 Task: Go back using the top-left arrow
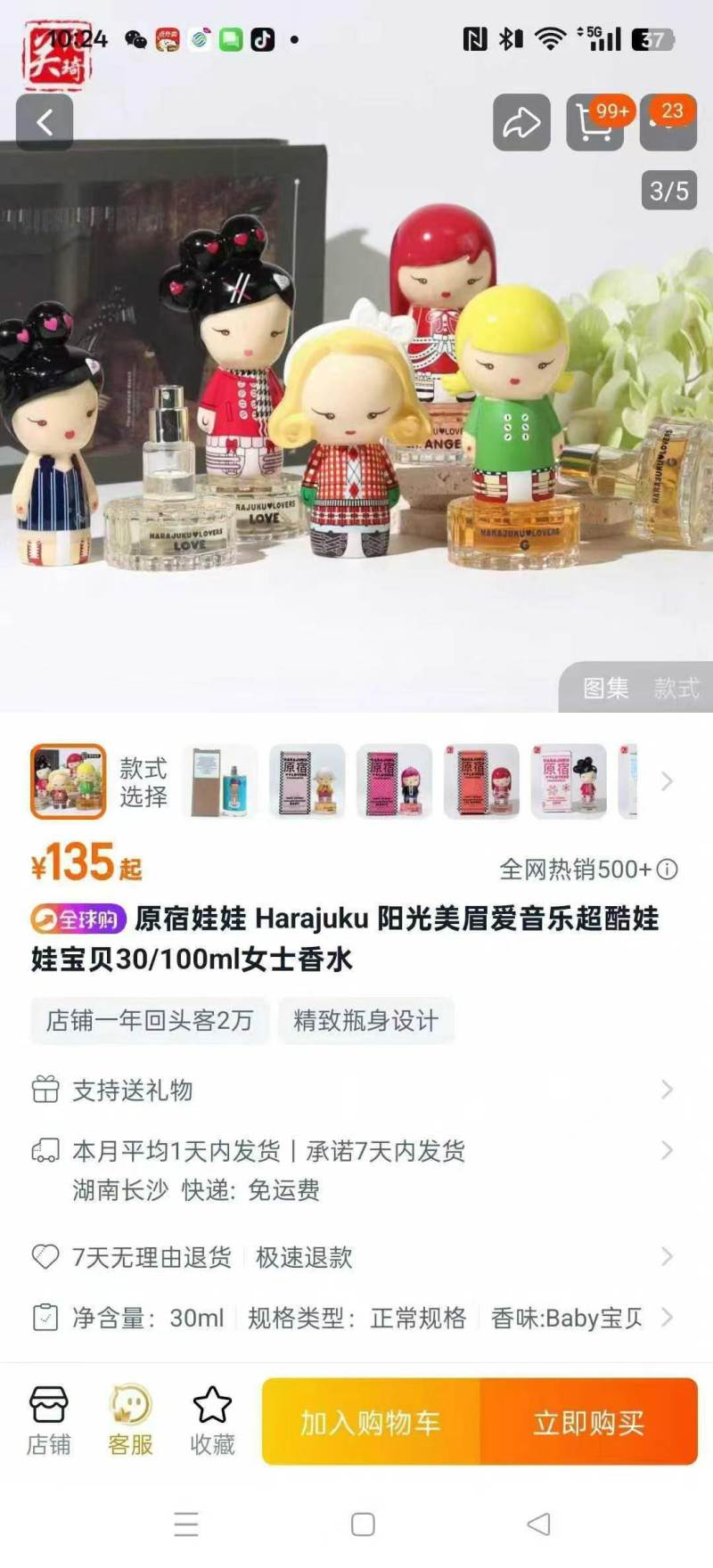(x=45, y=122)
